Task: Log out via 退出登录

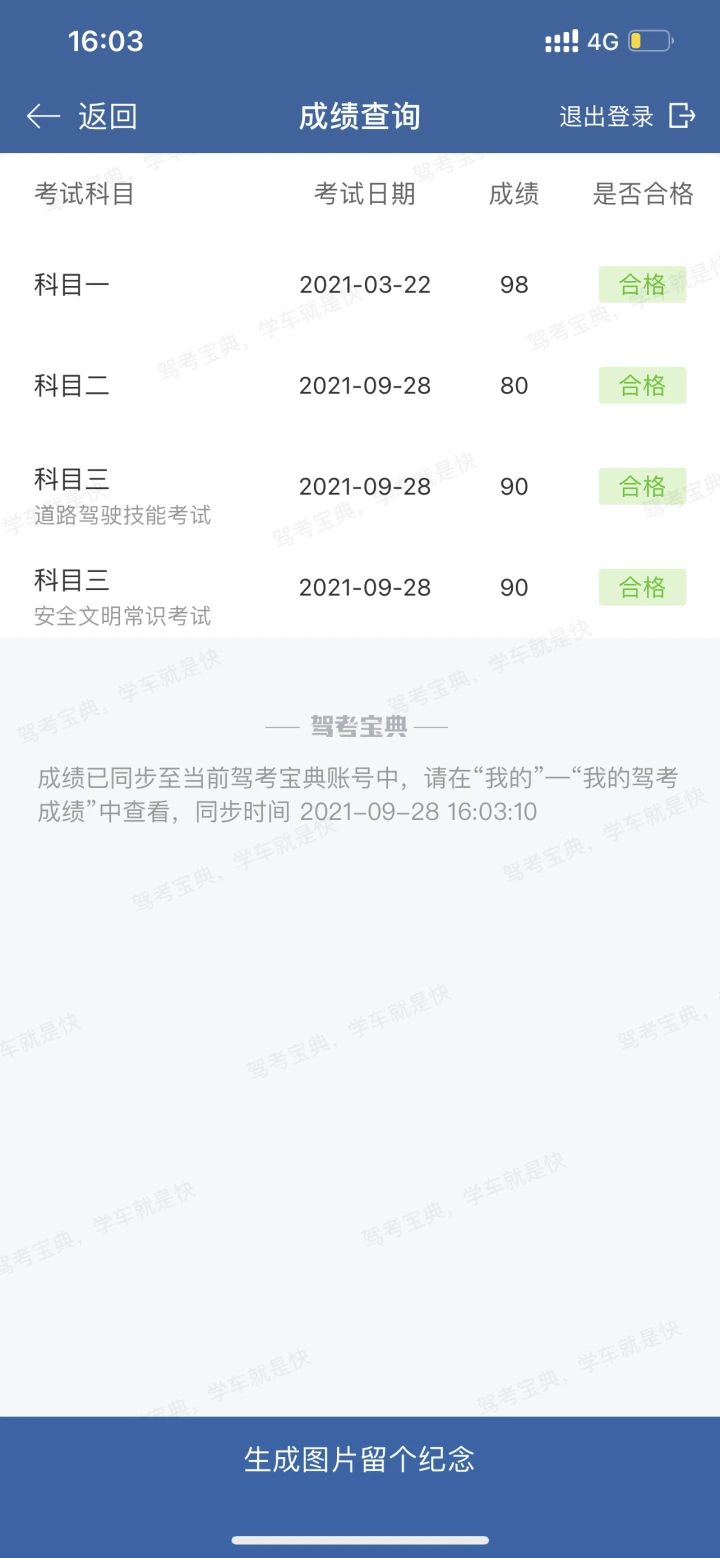Action: [x=627, y=116]
